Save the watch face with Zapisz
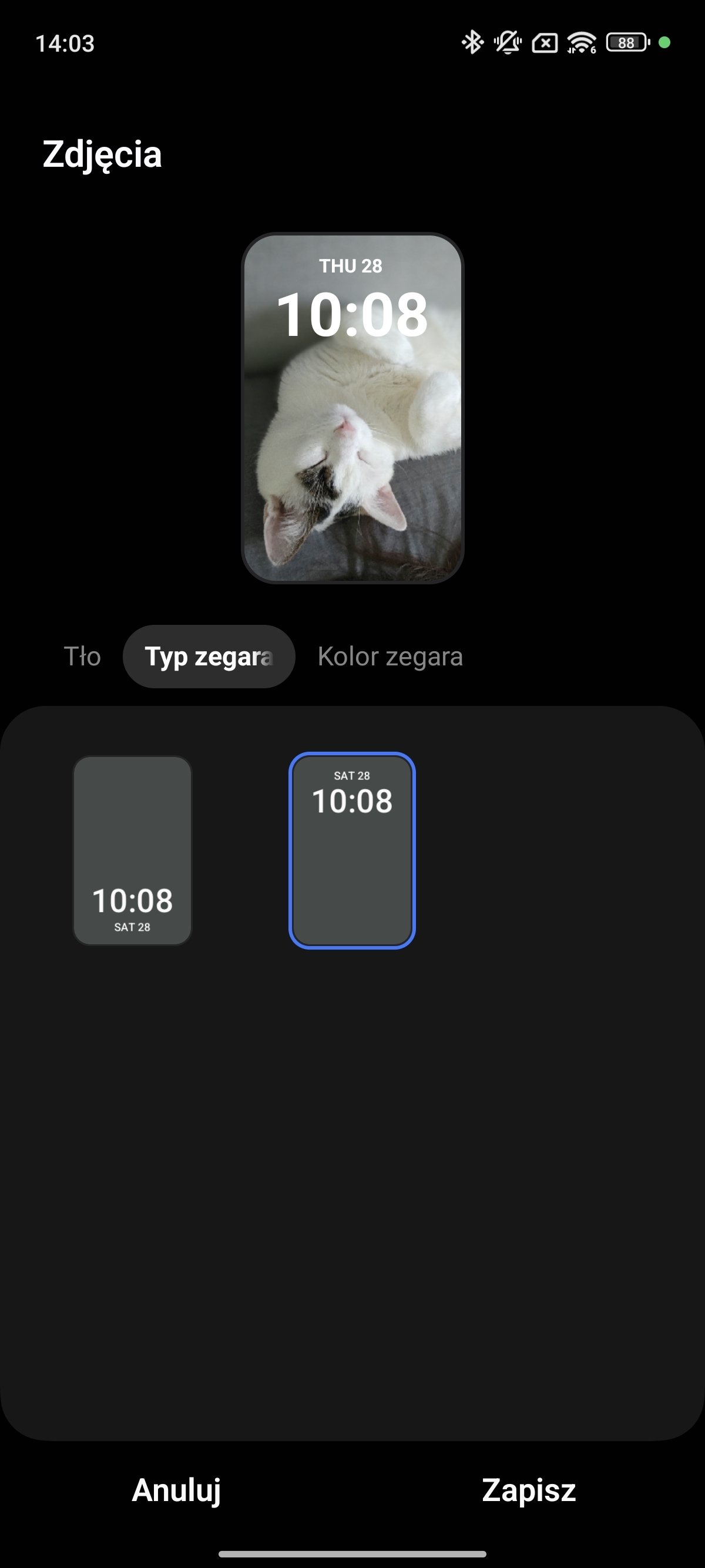705x1568 pixels. [528, 1489]
